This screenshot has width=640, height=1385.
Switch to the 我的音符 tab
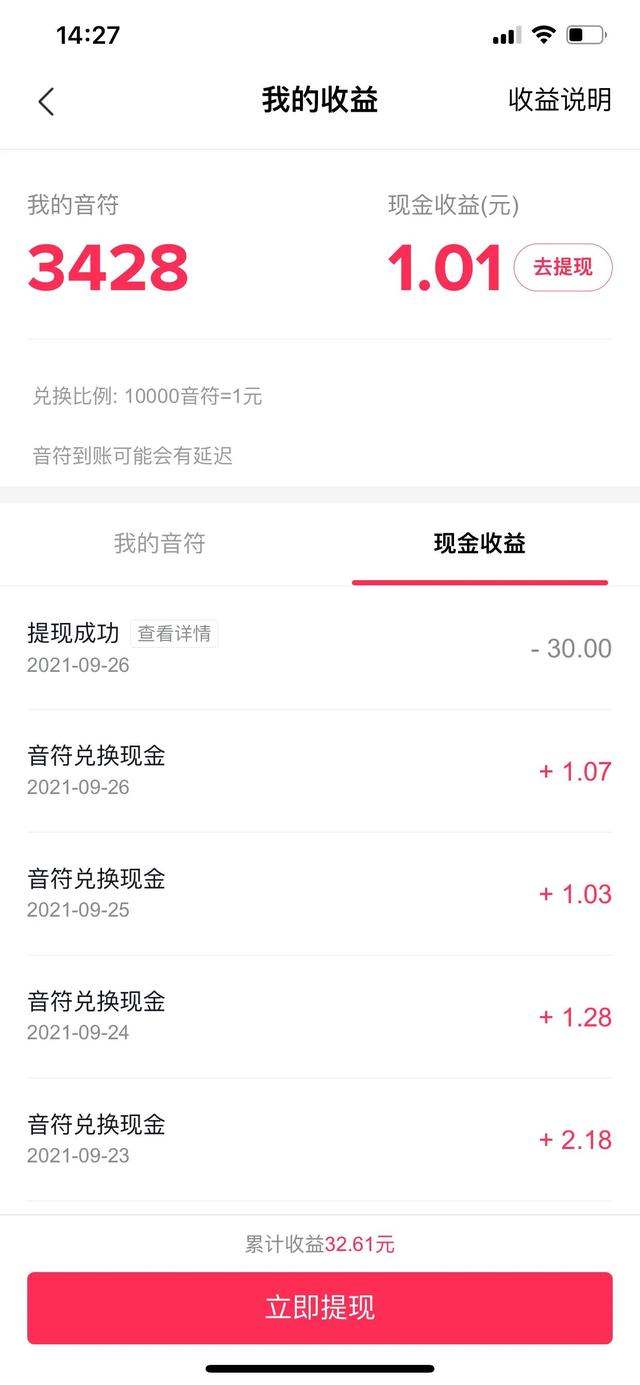tap(159, 544)
